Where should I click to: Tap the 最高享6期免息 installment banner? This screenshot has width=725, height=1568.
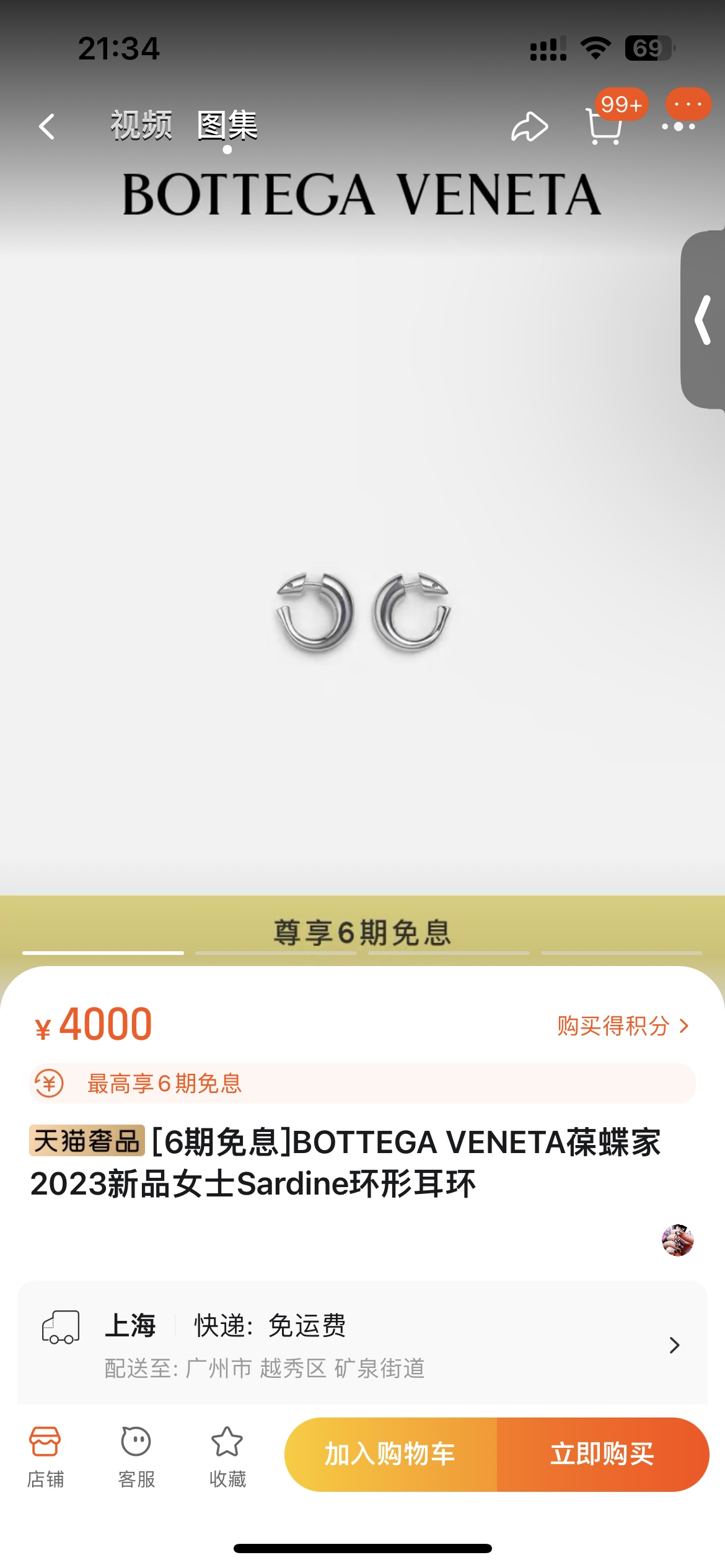point(362,1083)
